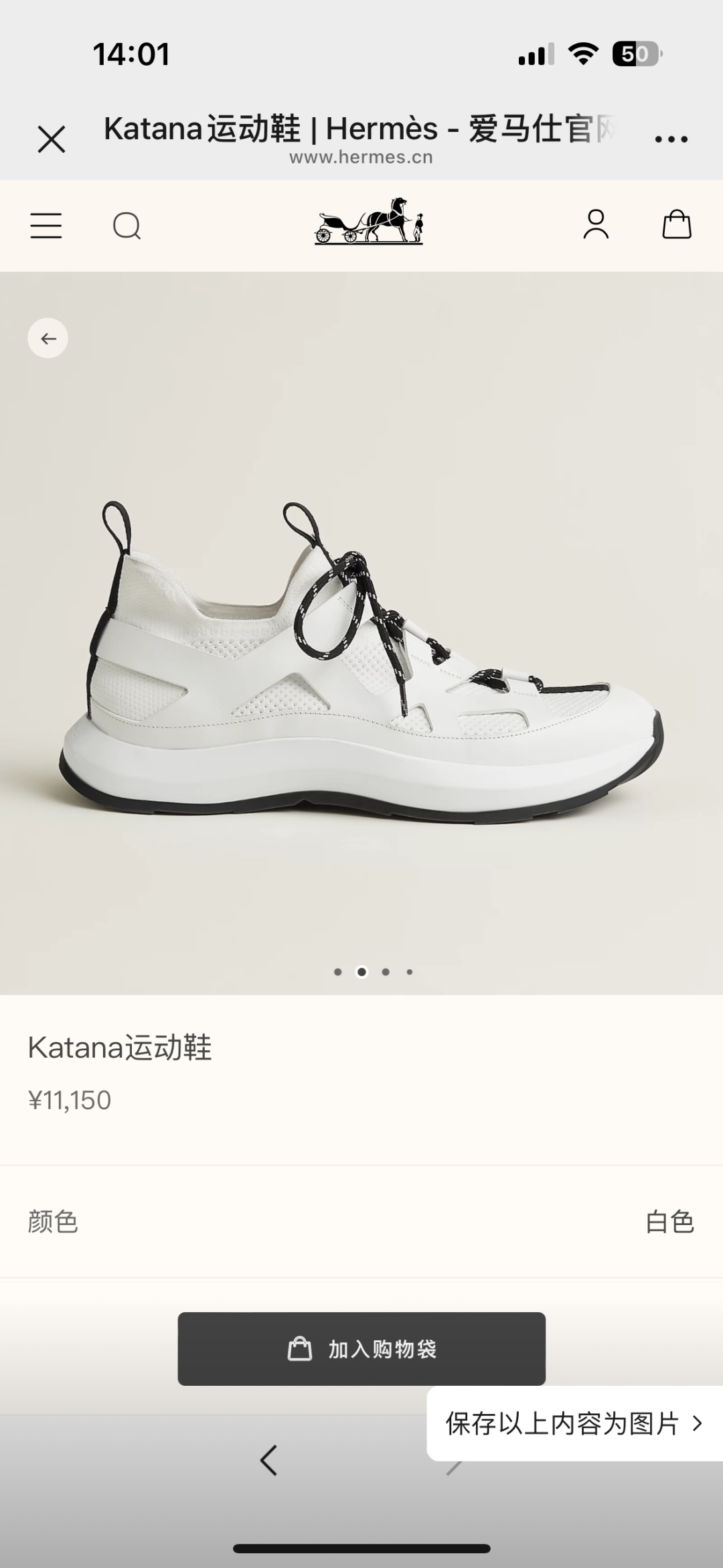
Task: Open the Hermès hamburger menu
Action: pos(46,226)
